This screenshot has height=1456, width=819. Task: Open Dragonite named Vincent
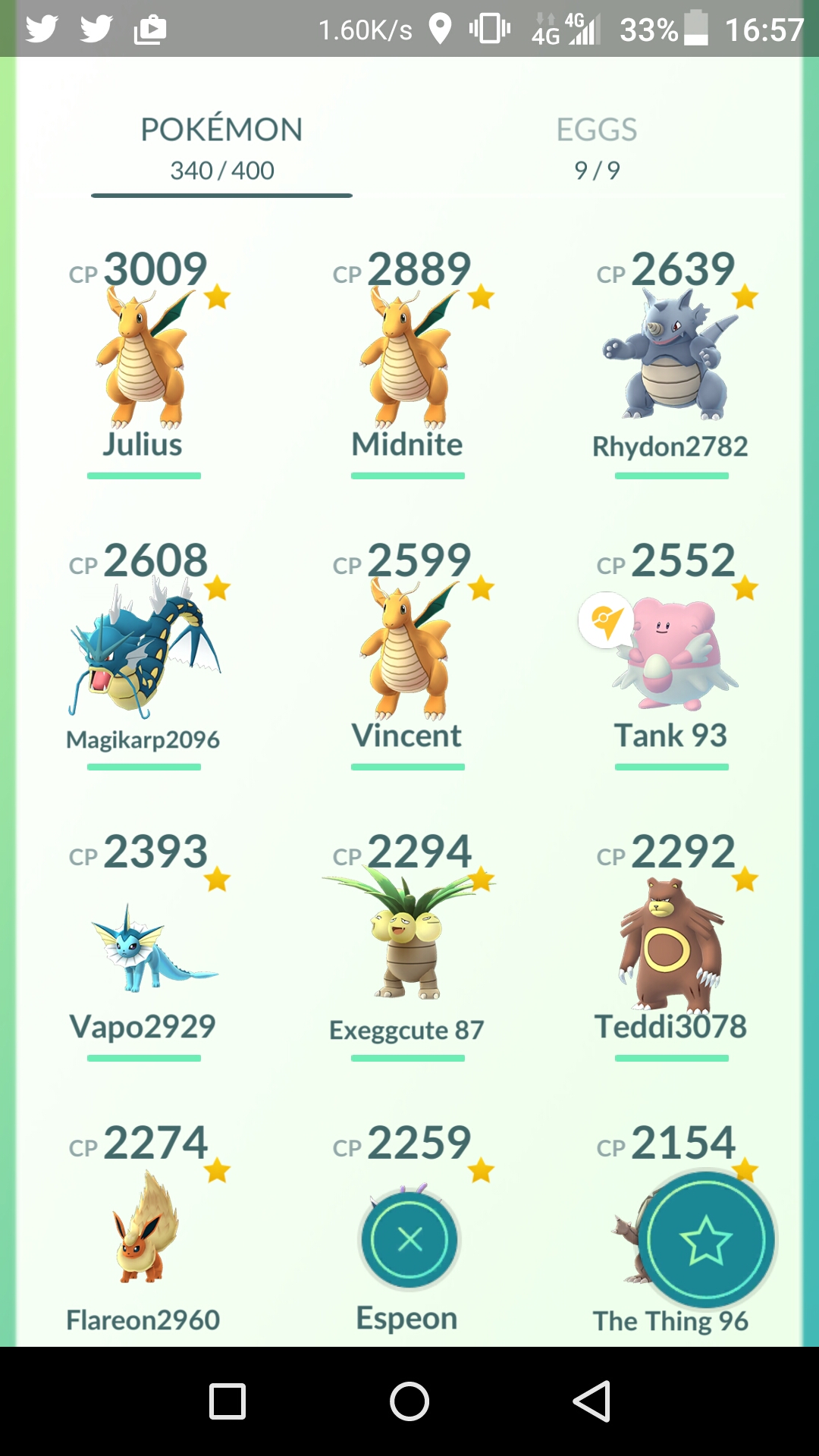[408, 654]
